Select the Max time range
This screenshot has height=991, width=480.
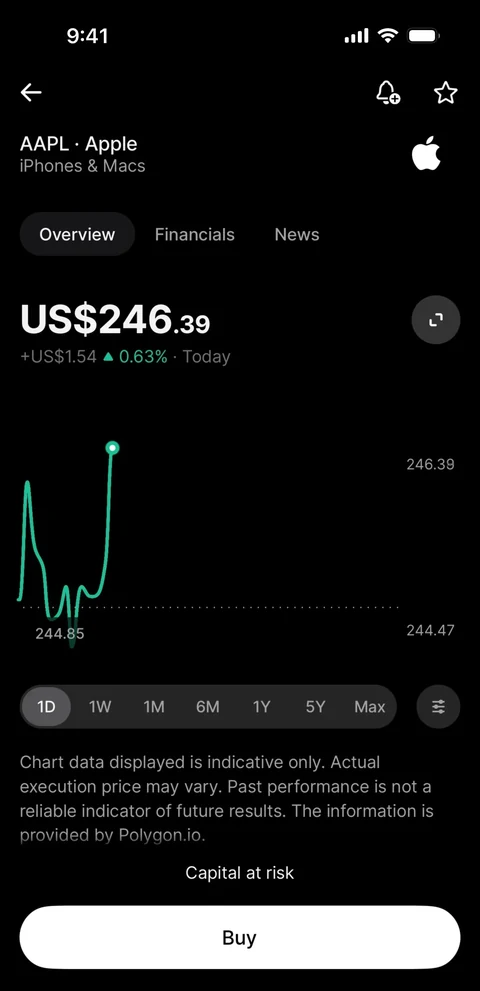pyautogui.click(x=369, y=707)
